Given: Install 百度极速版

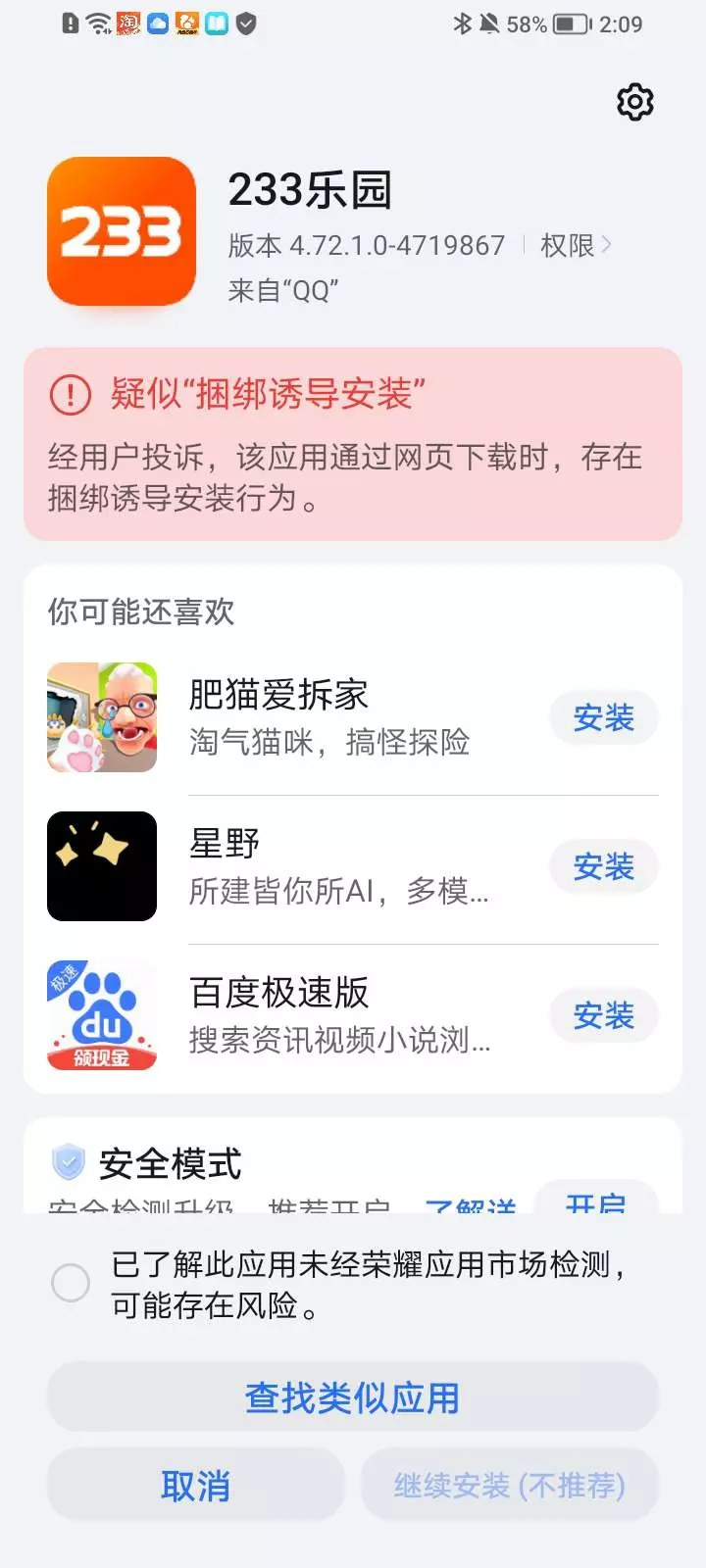Looking at the screenshot, I should 603,1015.
